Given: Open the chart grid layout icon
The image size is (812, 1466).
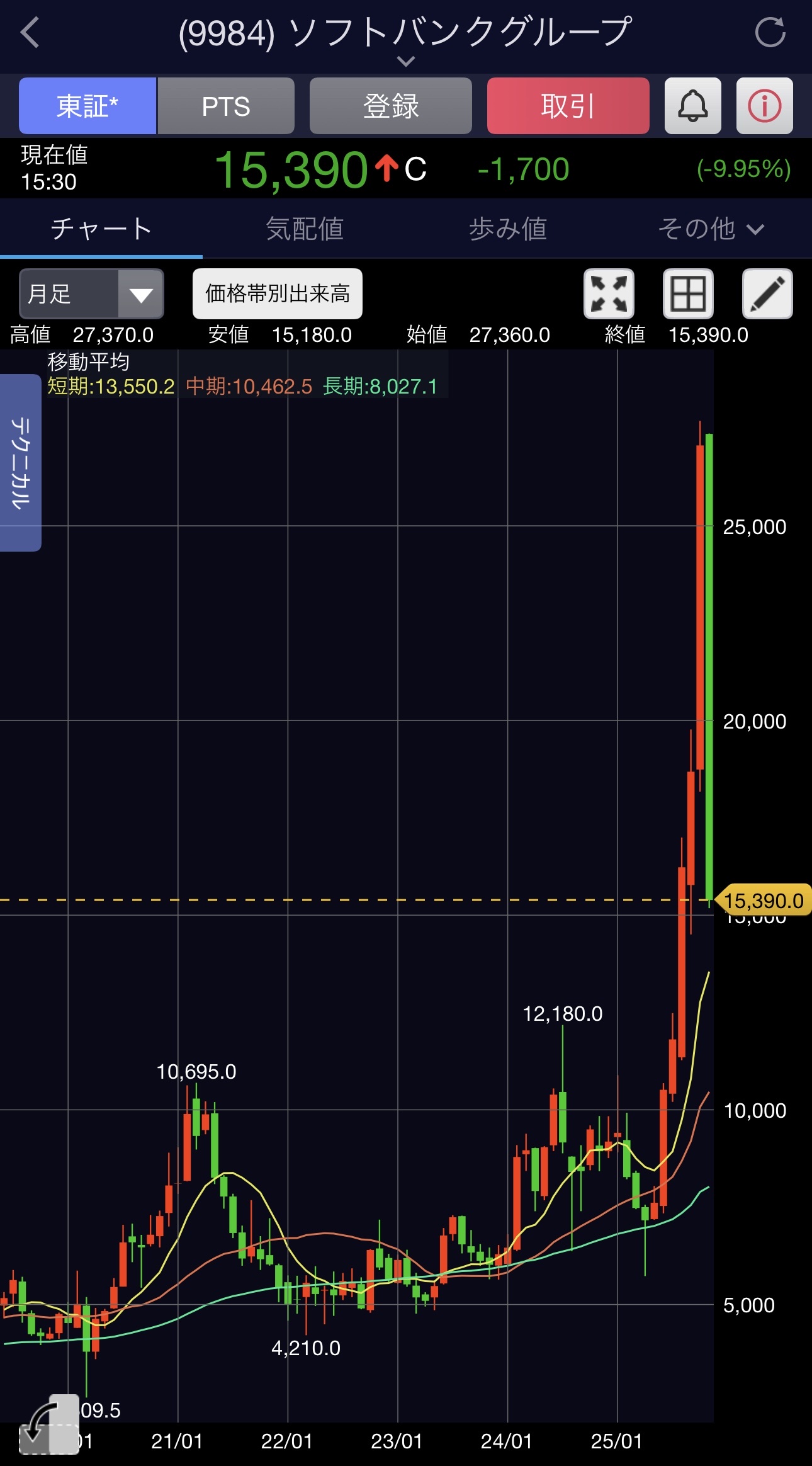Looking at the screenshot, I should [688, 293].
